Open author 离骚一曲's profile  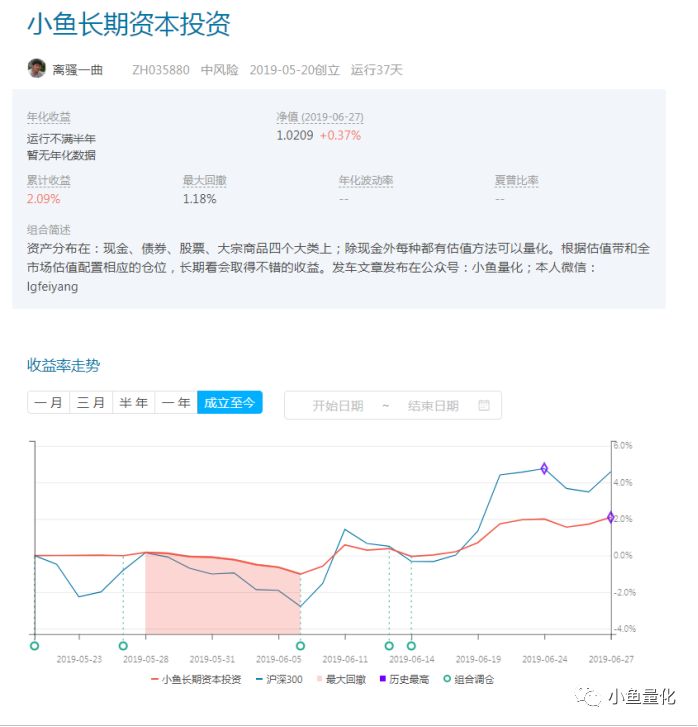[77, 70]
